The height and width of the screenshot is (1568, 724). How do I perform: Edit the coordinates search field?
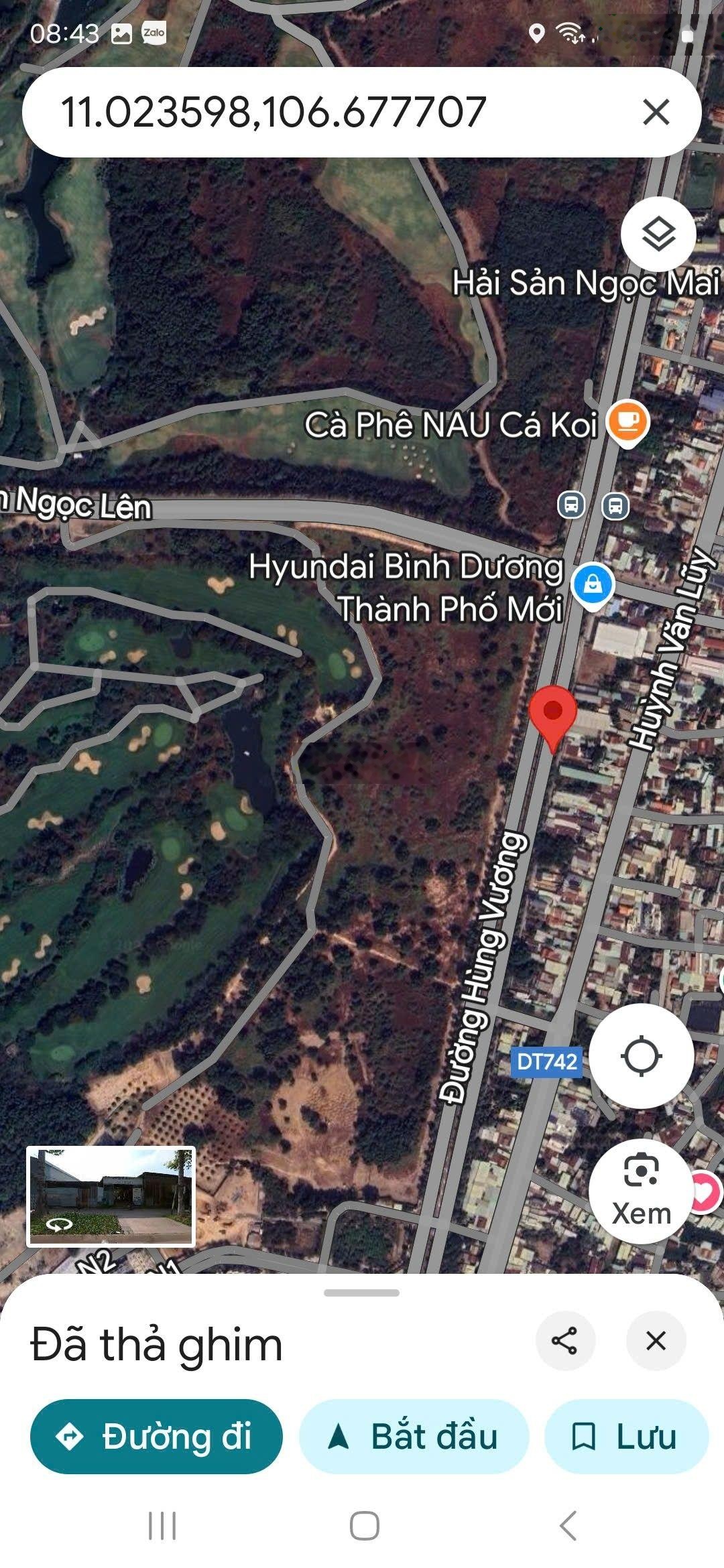pos(302,112)
